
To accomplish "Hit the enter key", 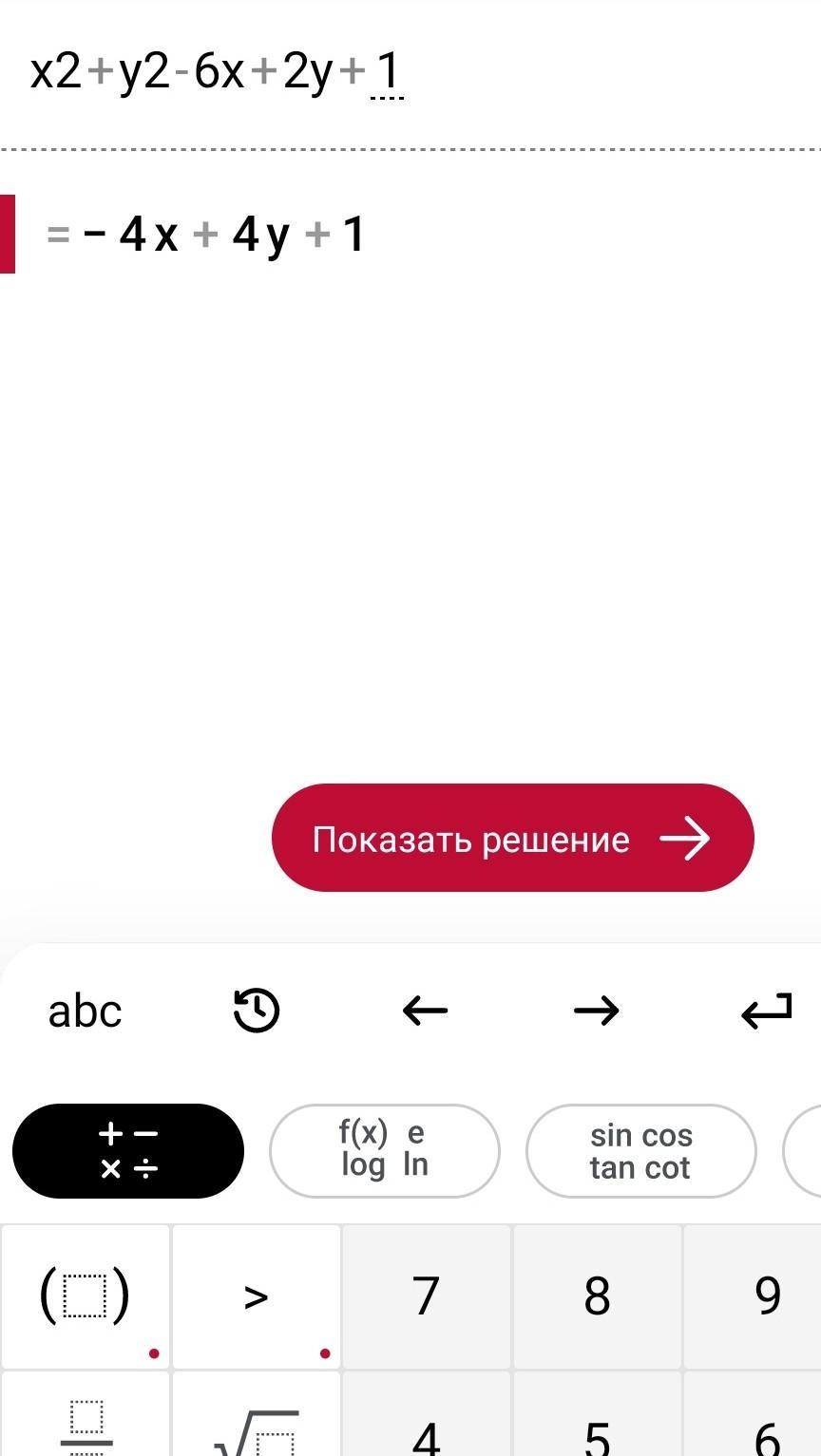I will click(767, 1011).
